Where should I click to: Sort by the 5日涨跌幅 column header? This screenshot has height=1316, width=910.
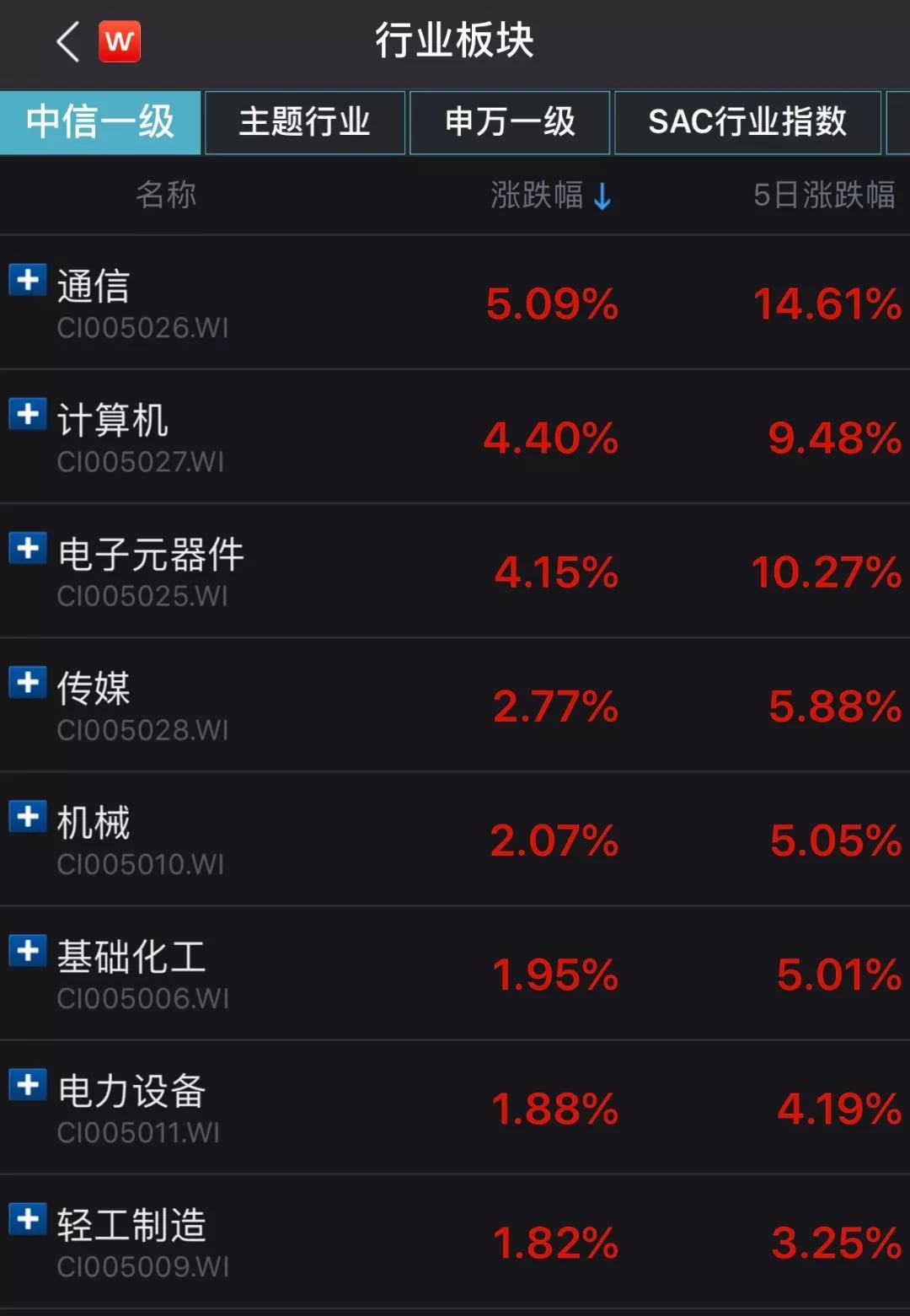coord(824,196)
